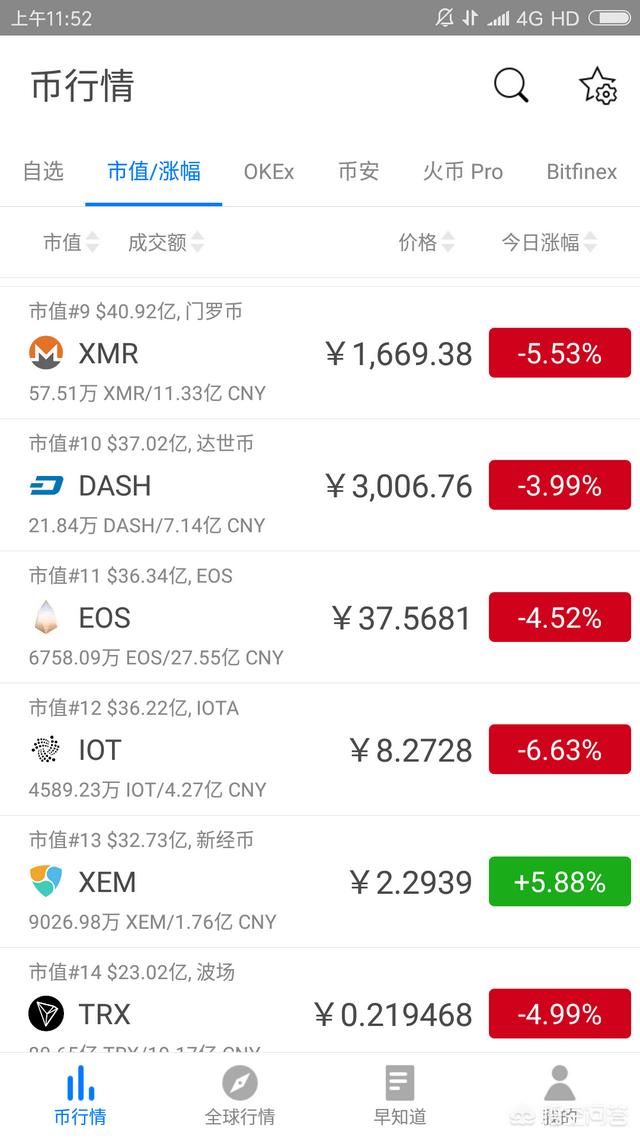This screenshot has width=640, height=1138.
Task: Sort coins by 今日涨幅
Action: pyautogui.click(x=549, y=242)
